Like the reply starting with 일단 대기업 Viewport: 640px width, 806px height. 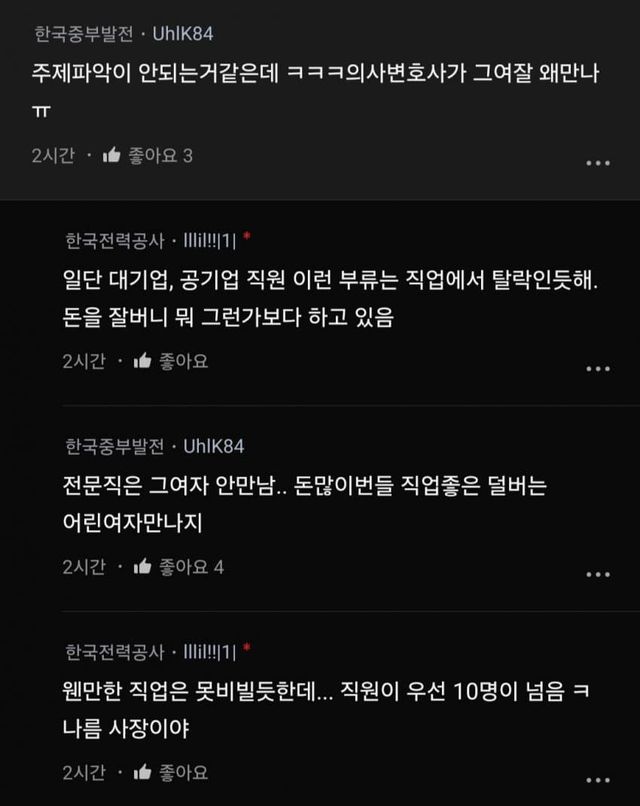142,361
